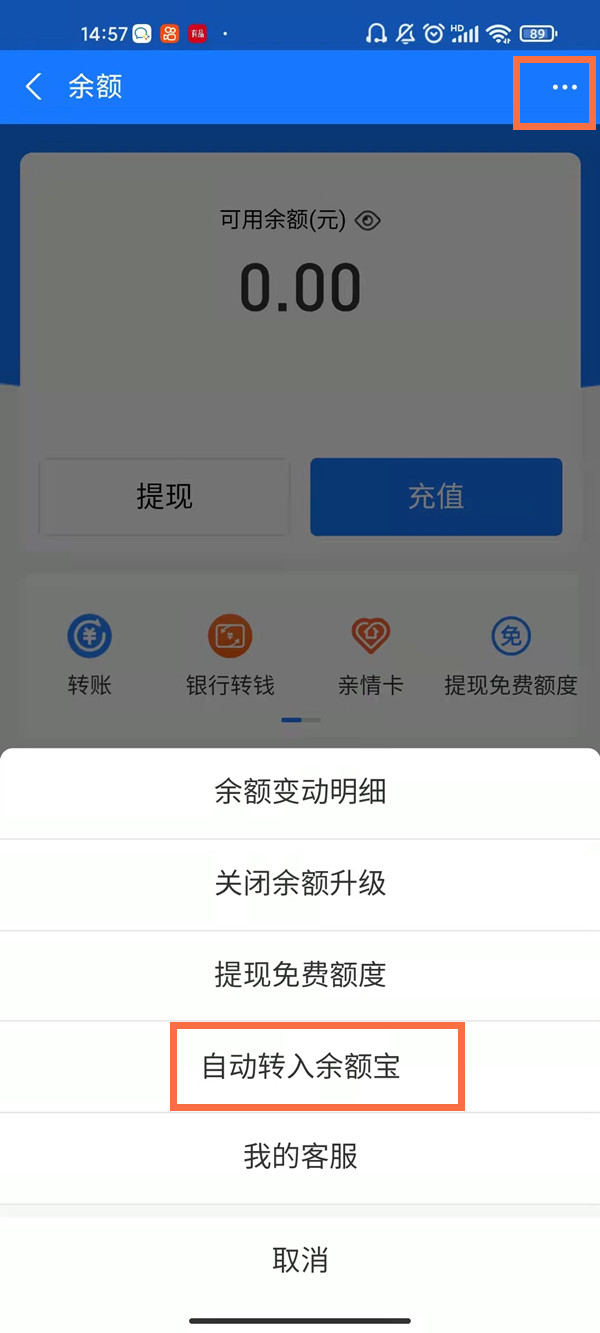Tap the 提现 button
Image resolution: width=600 pixels, height=1333 pixels.
point(165,497)
